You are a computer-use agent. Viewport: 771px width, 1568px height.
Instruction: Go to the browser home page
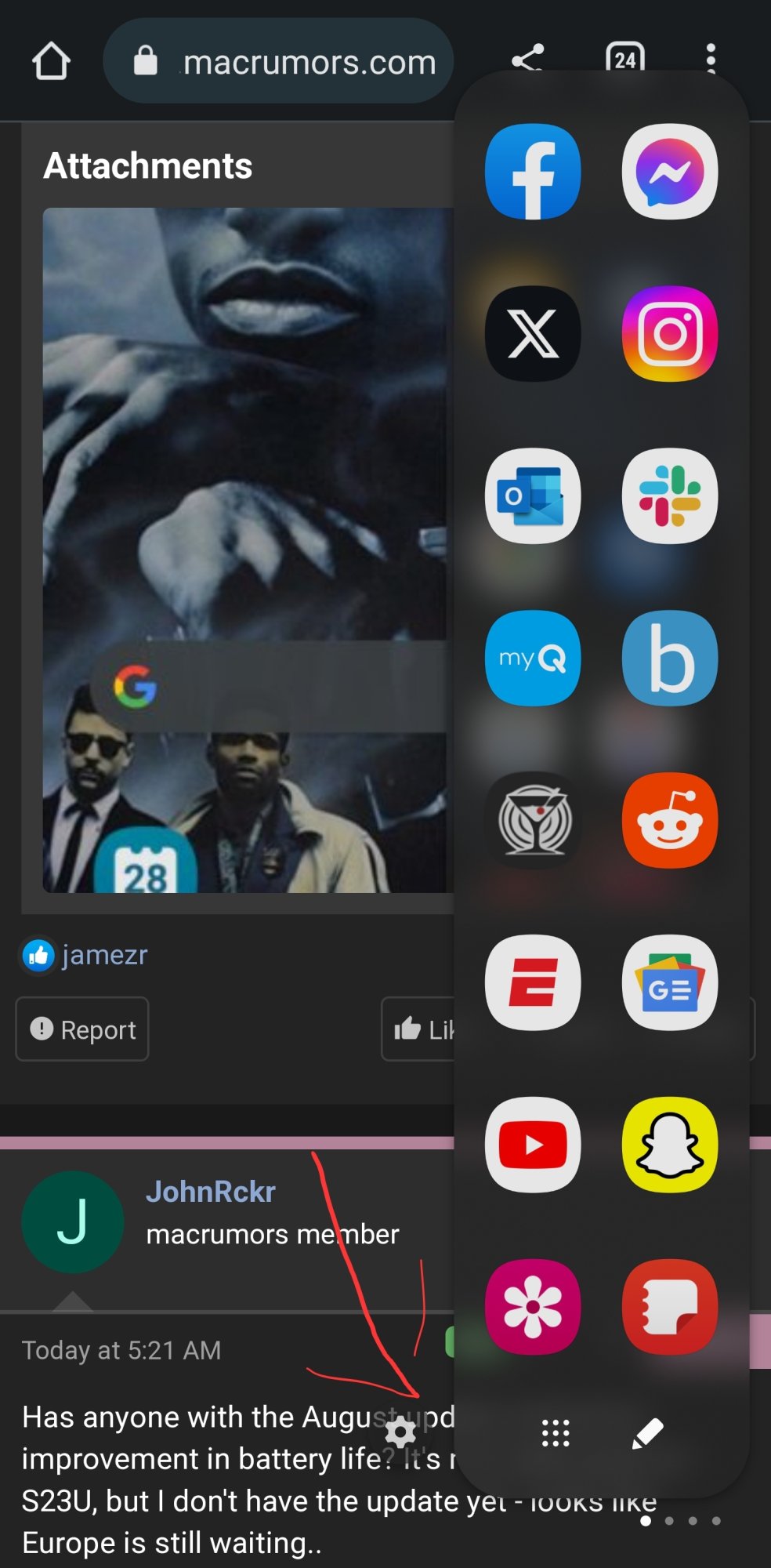[51, 61]
